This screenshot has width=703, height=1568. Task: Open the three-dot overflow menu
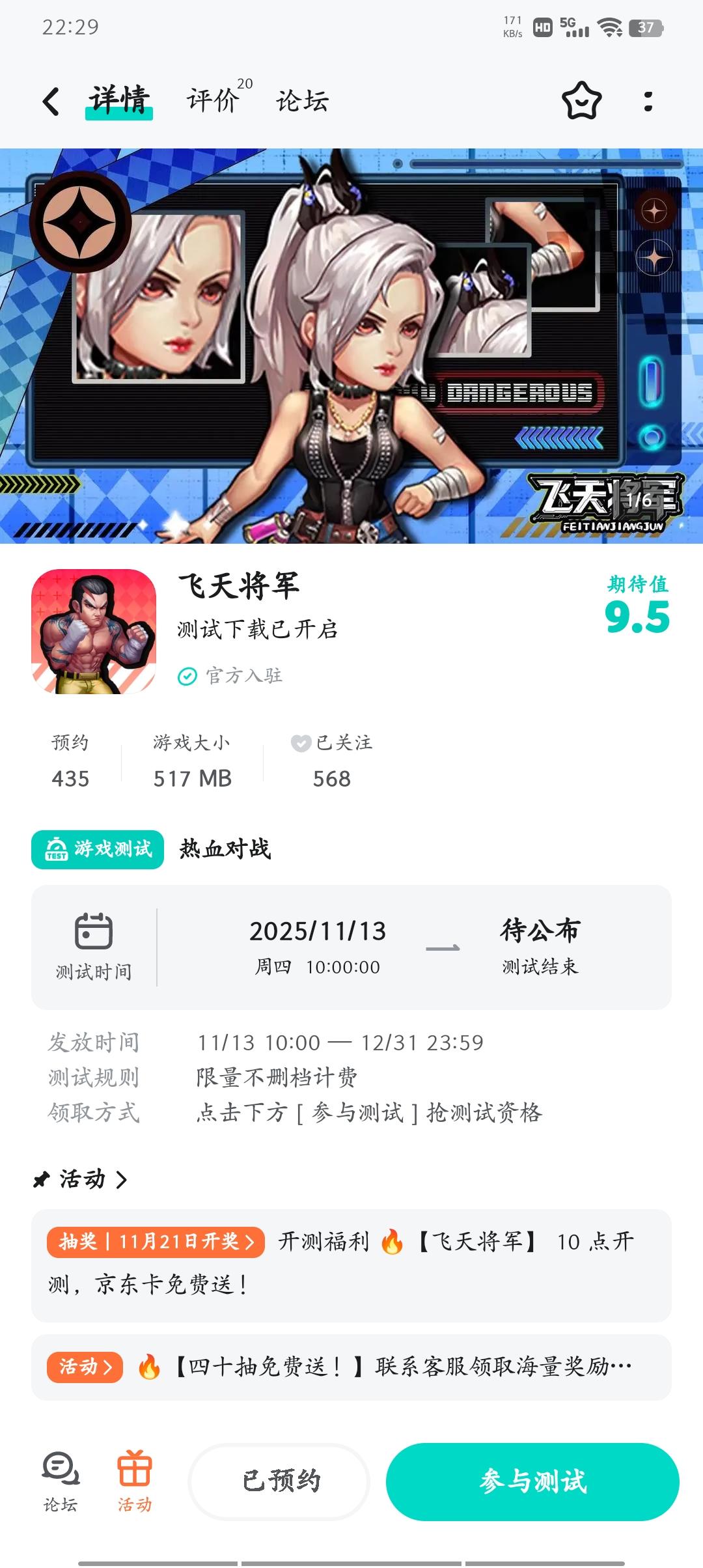click(646, 101)
